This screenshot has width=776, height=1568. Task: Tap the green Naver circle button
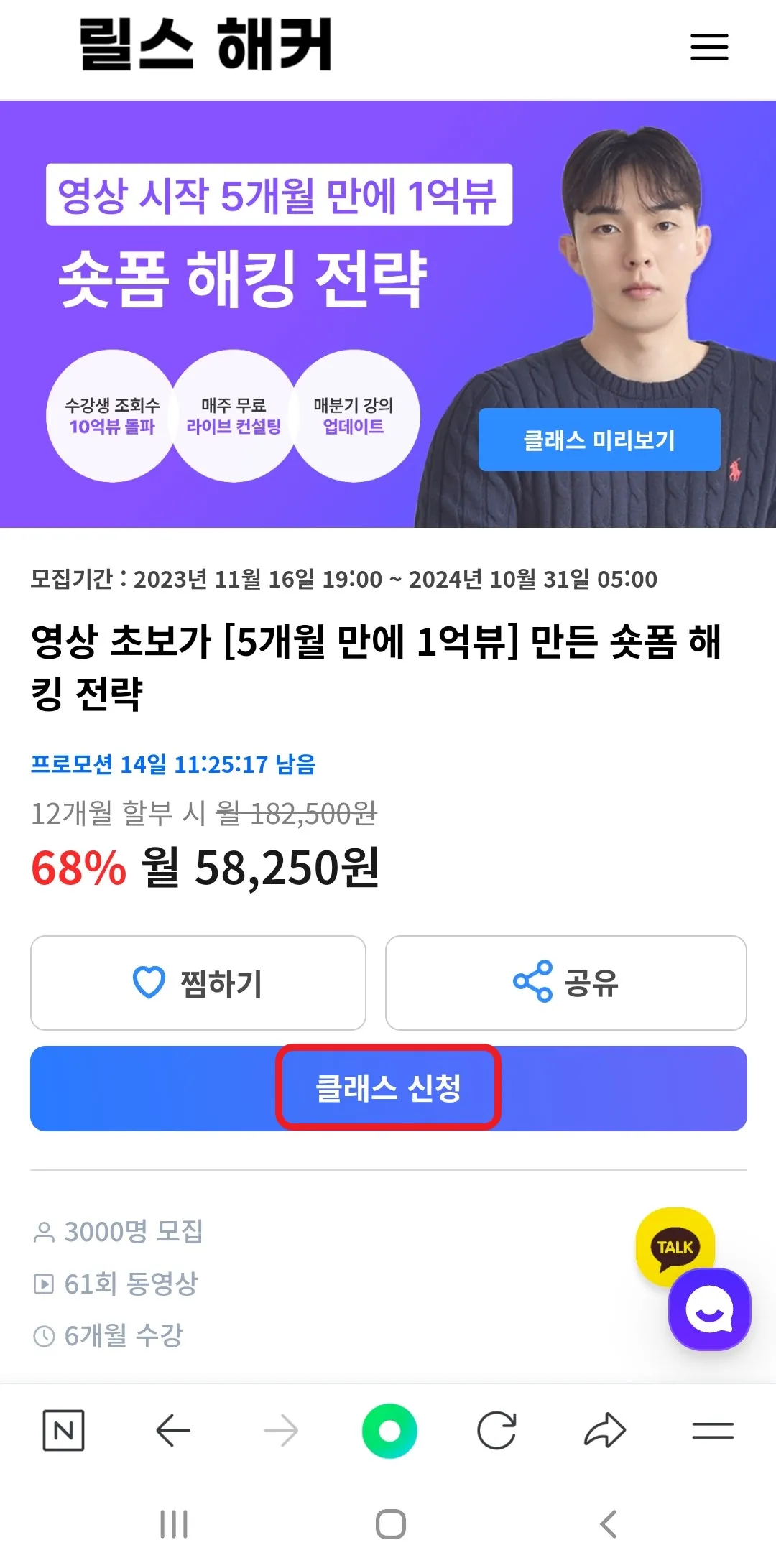pos(389,1430)
